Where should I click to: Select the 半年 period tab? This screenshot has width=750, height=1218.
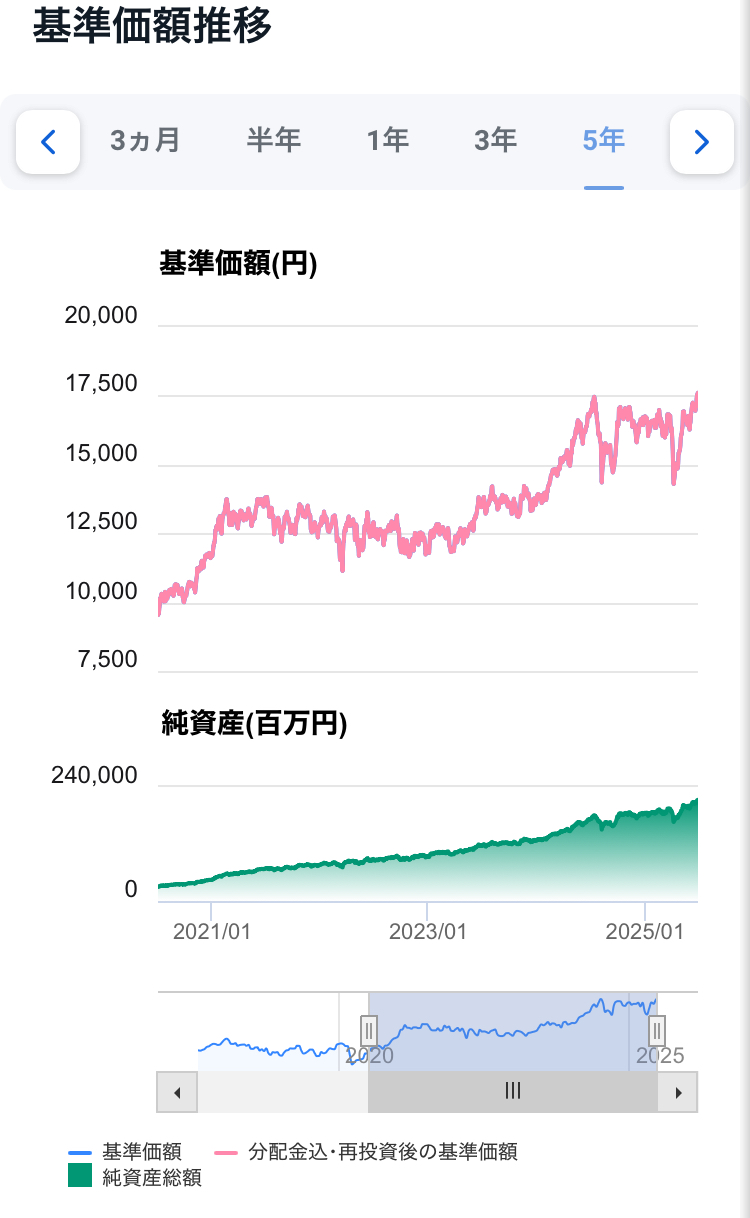coord(274,141)
